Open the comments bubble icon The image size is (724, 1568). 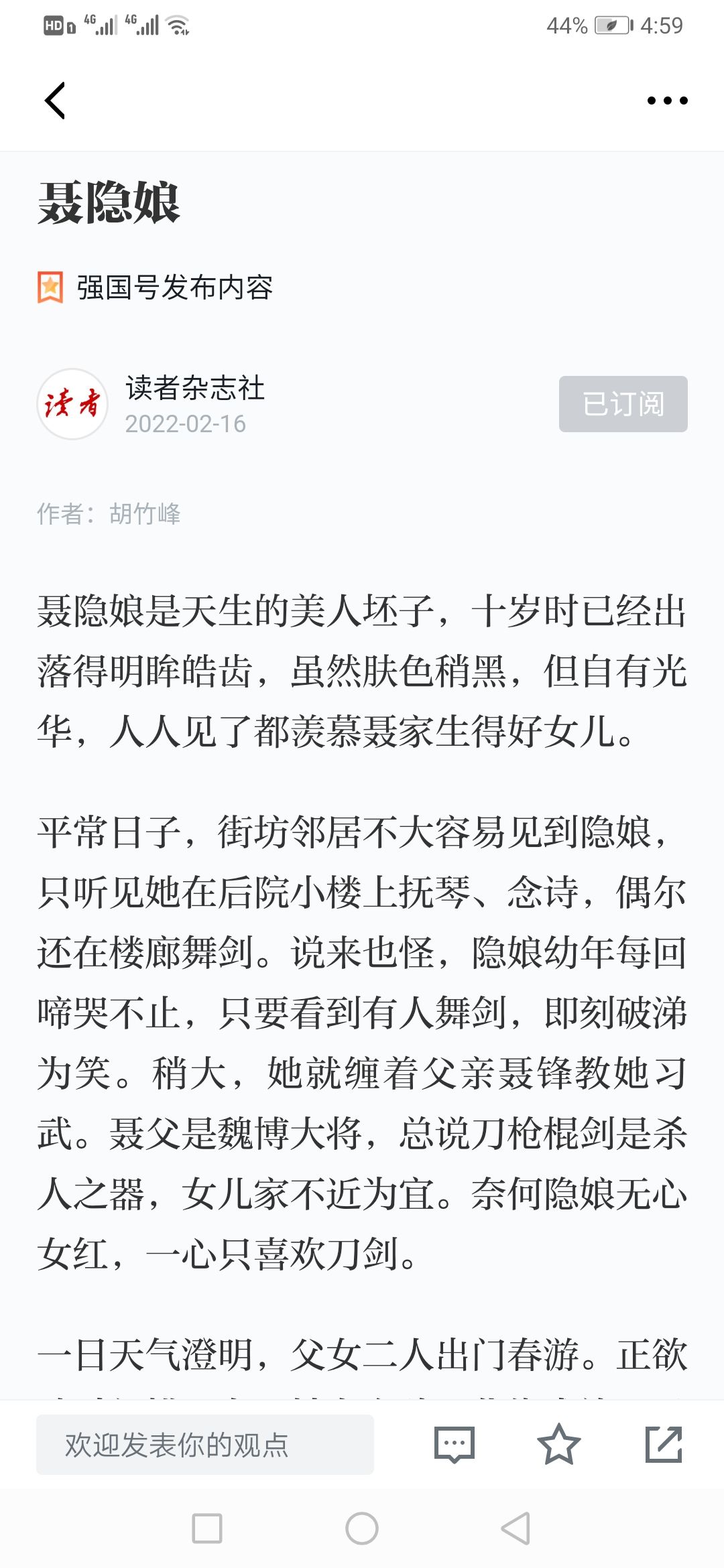coord(455,1445)
